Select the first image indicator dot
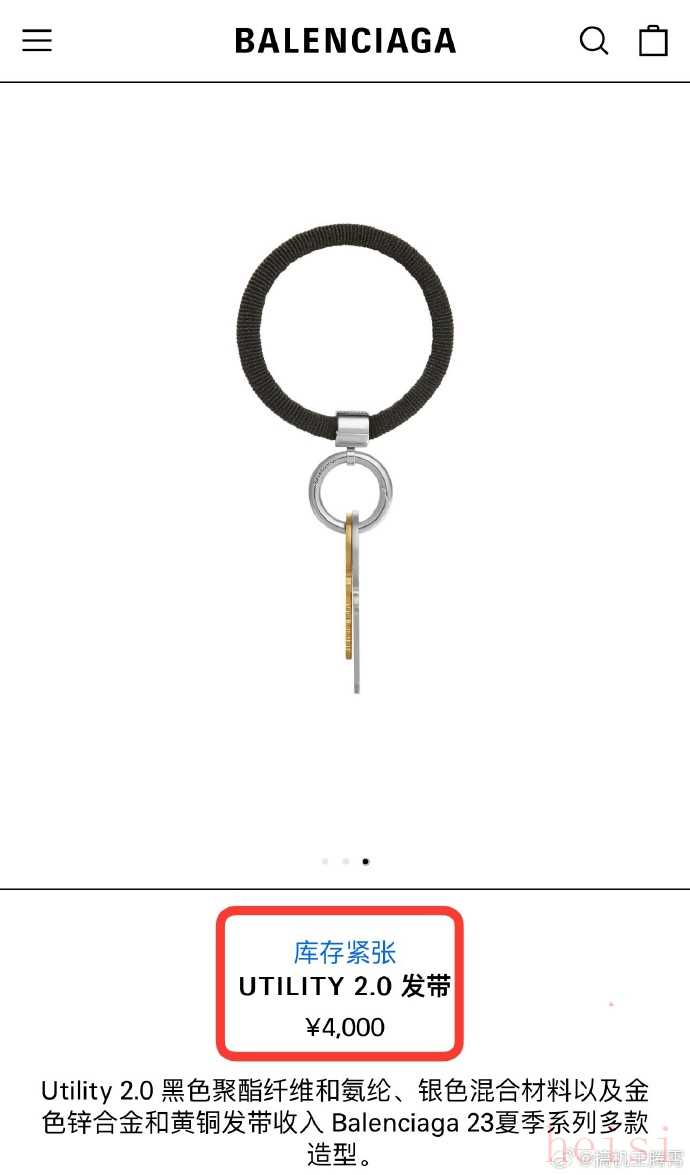The height and width of the screenshot is (1175, 690). (325, 861)
